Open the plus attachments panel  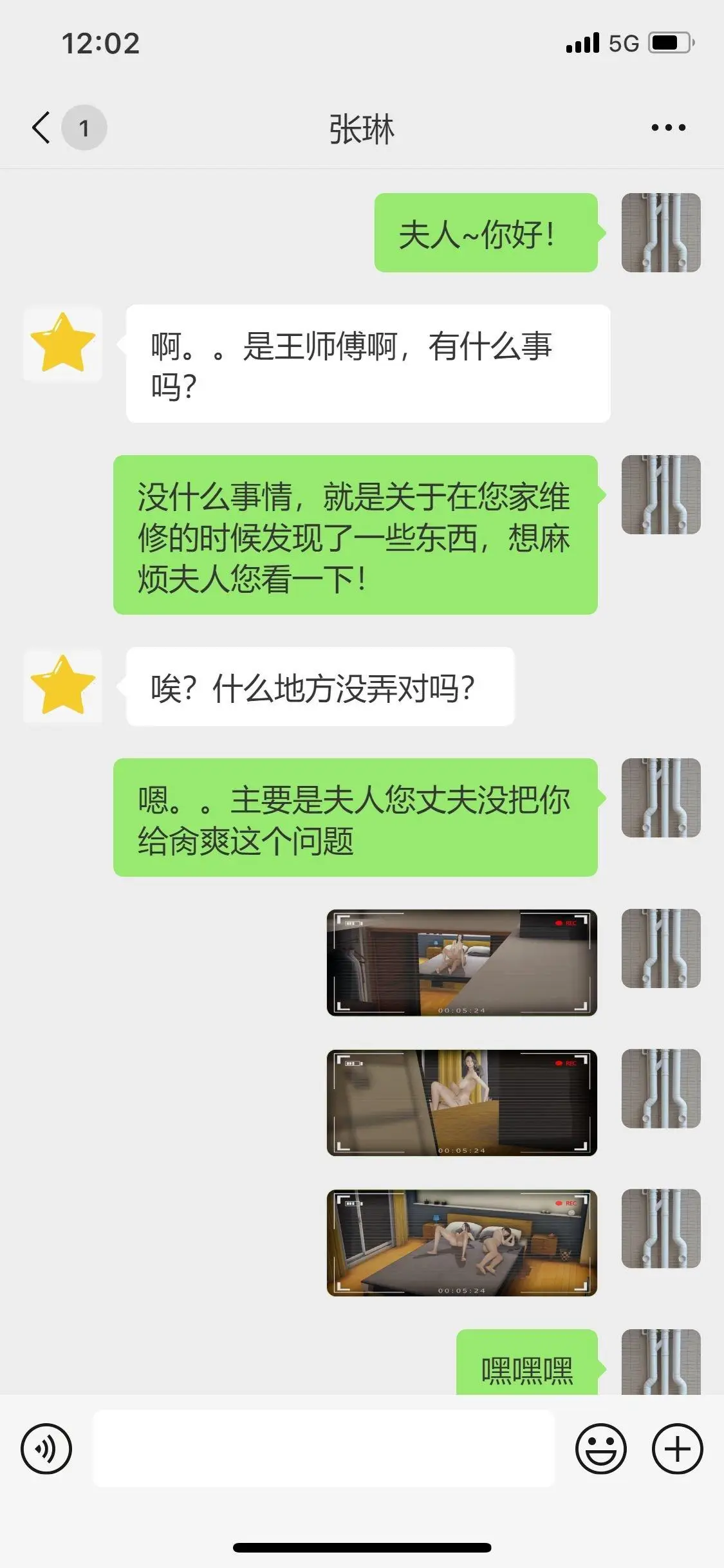pos(677,1448)
